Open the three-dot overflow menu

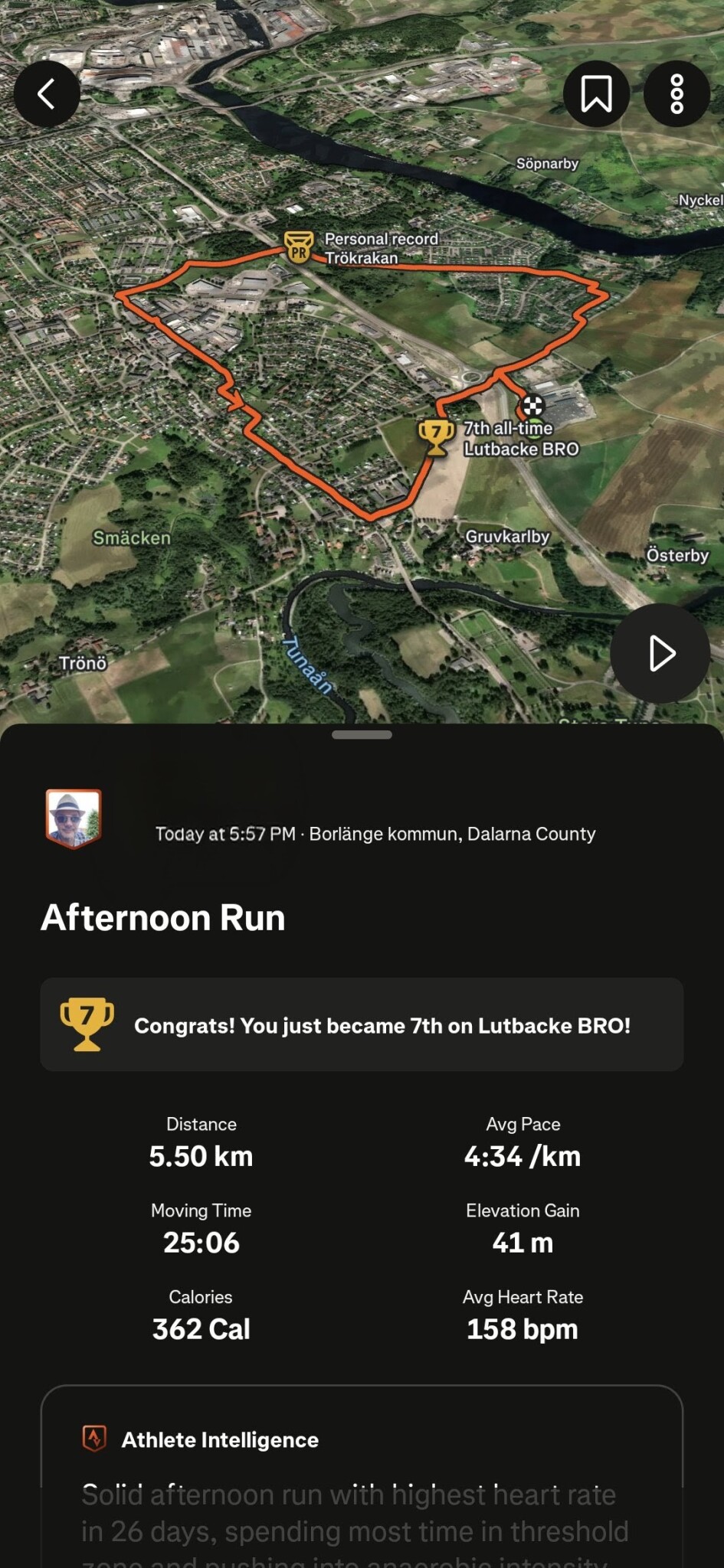point(676,93)
